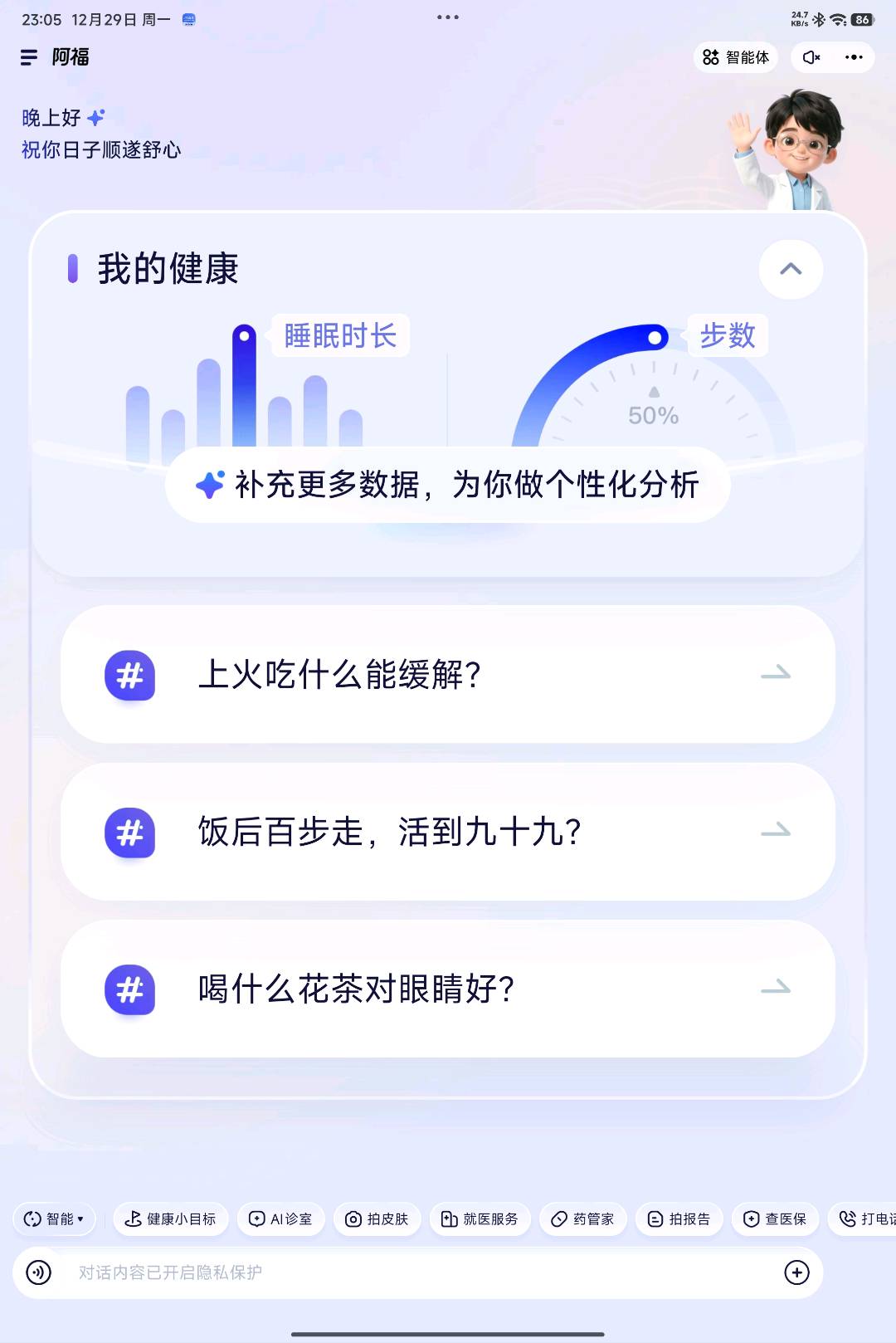Select the 拍报告 report scanner

point(678,1219)
